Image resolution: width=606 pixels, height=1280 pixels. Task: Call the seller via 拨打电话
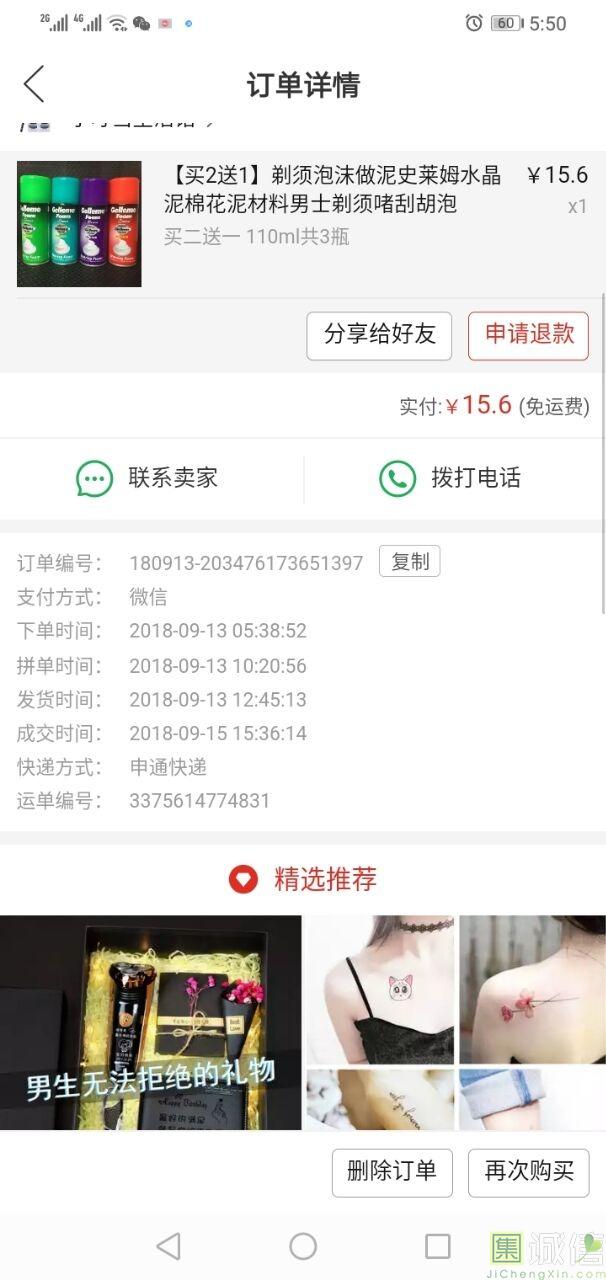[452, 478]
